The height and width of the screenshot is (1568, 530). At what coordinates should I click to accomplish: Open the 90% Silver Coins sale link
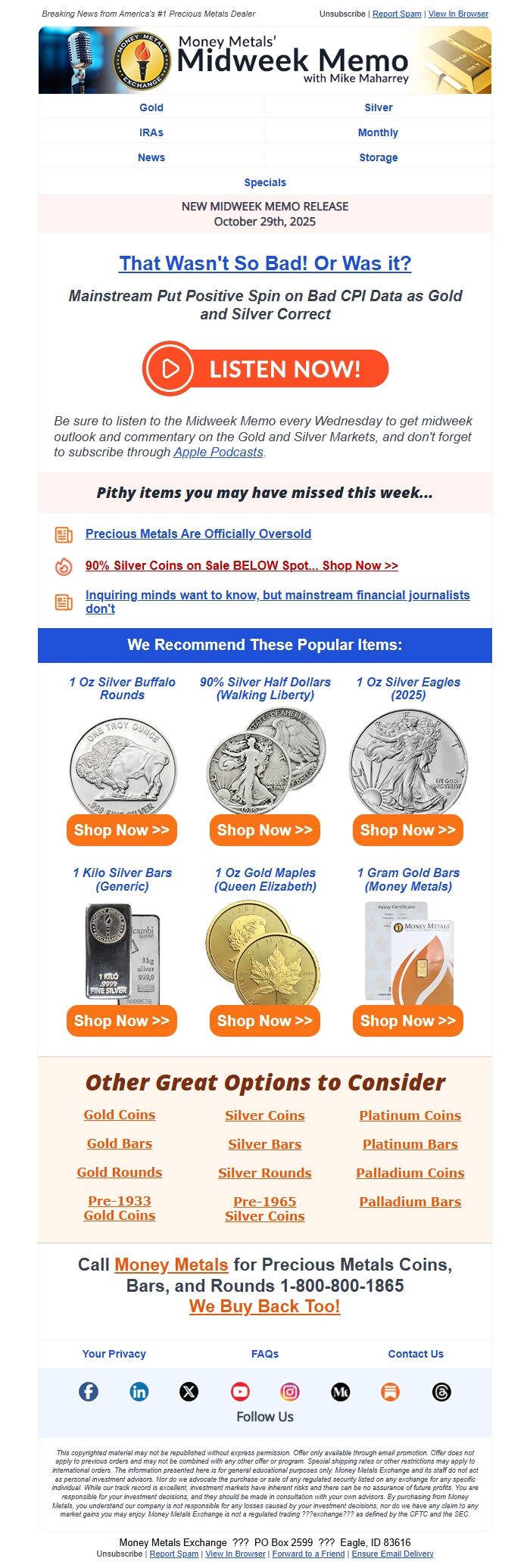(x=242, y=565)
